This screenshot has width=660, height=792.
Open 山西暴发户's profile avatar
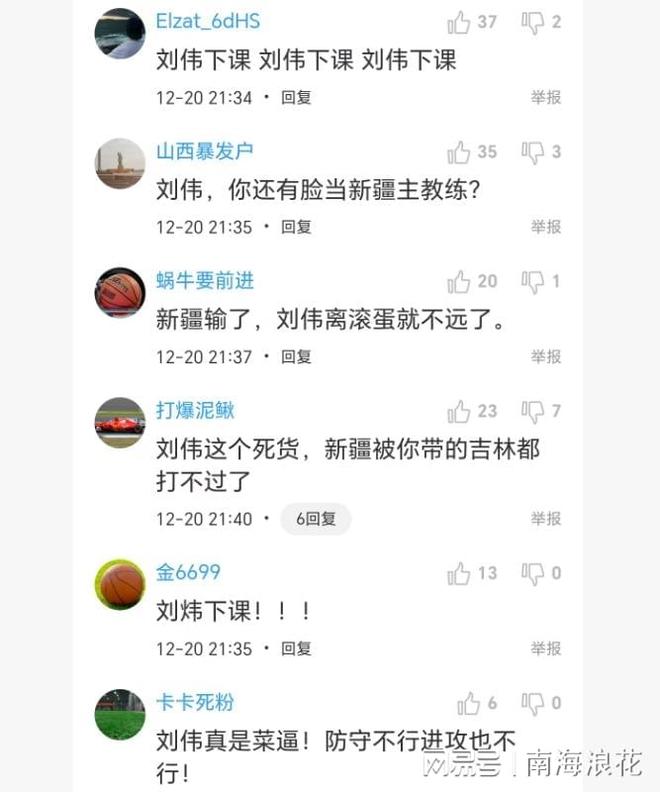[x=120, y=163]
